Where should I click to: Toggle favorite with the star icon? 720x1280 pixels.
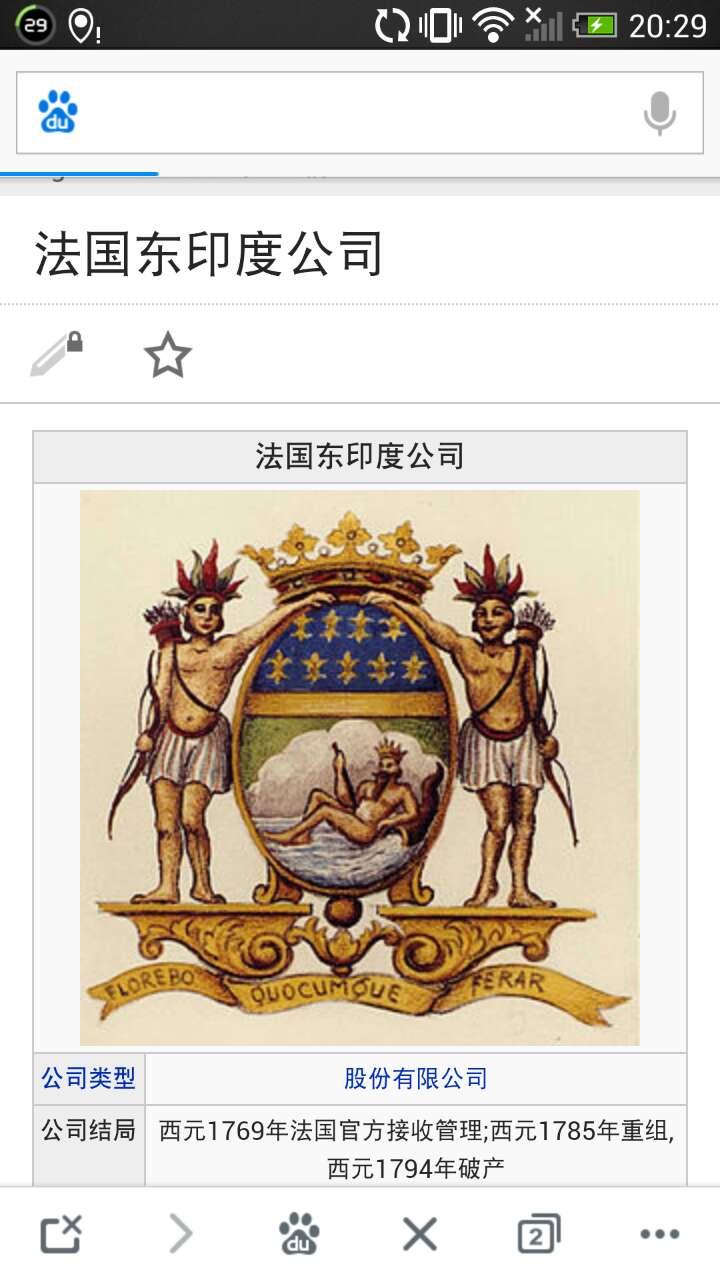point(167,354)
